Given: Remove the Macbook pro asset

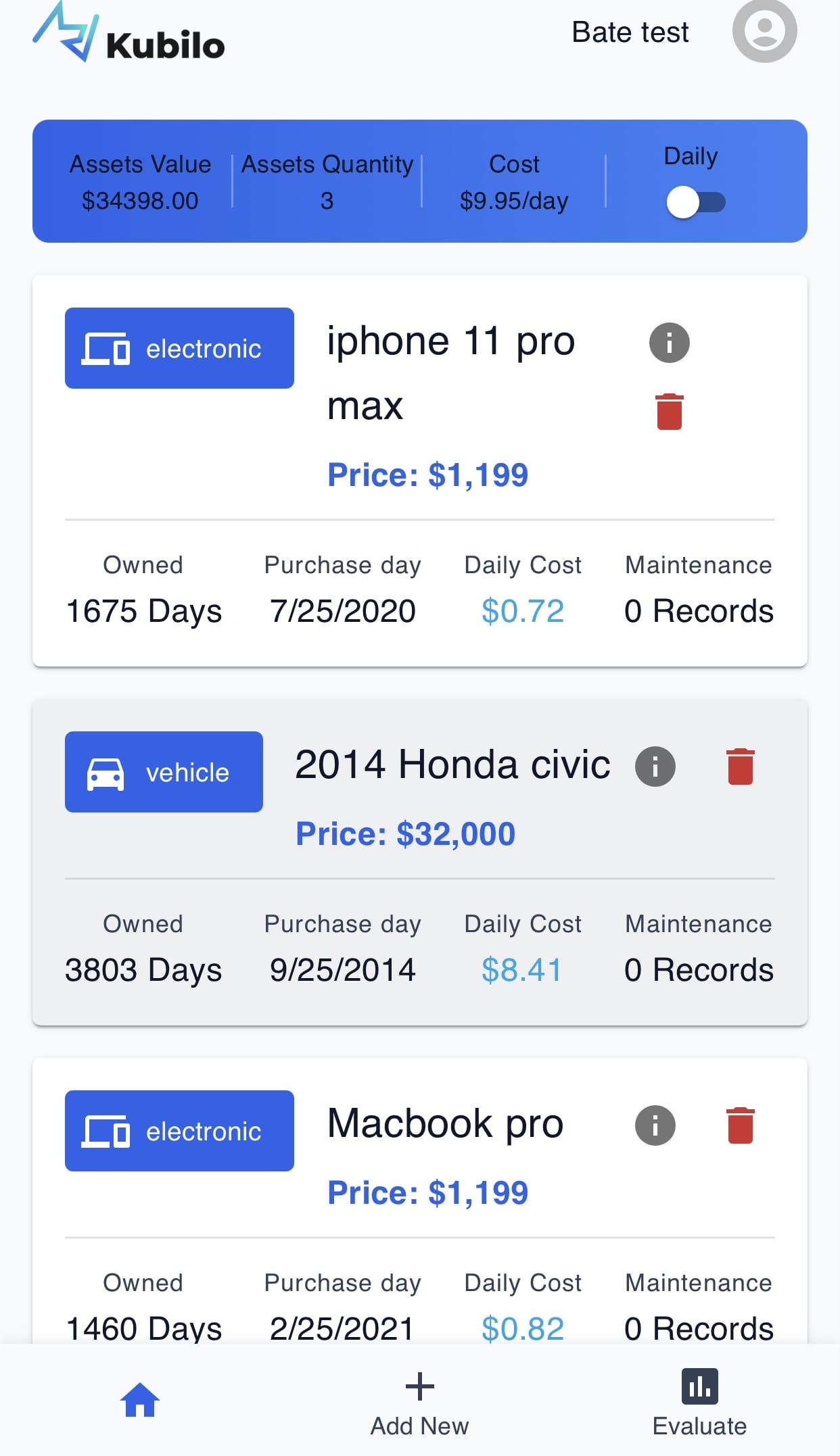Looking at the screenshot, I should pos(740,1125).
